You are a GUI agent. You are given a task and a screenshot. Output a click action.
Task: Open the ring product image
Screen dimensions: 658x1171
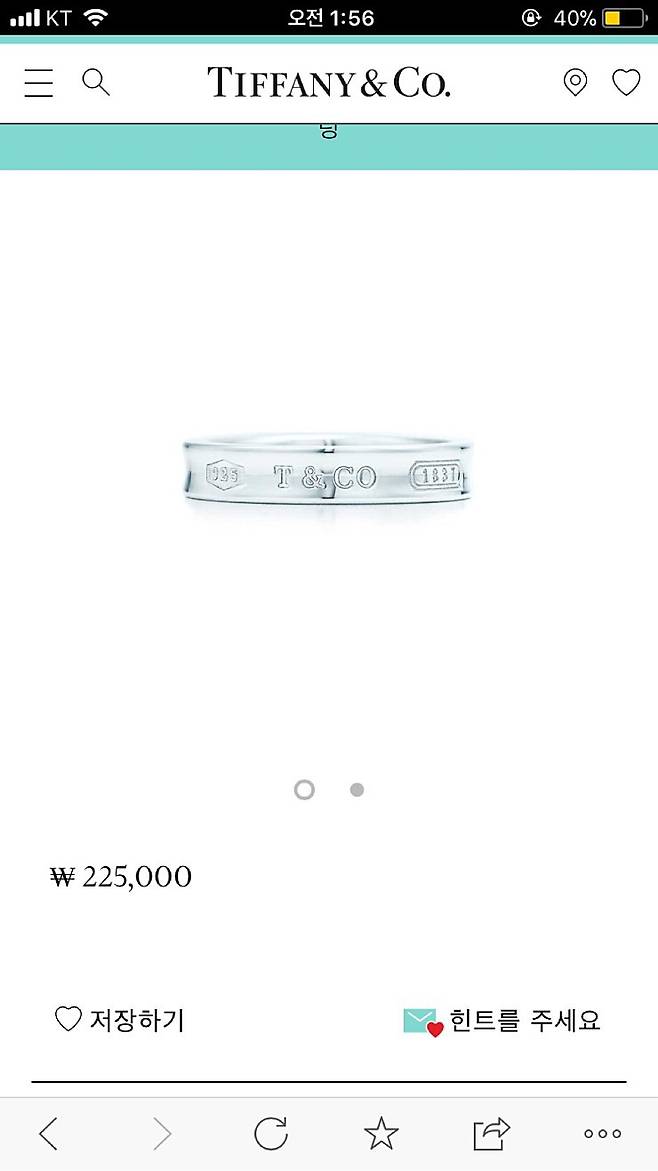click(x=328, y=476)
